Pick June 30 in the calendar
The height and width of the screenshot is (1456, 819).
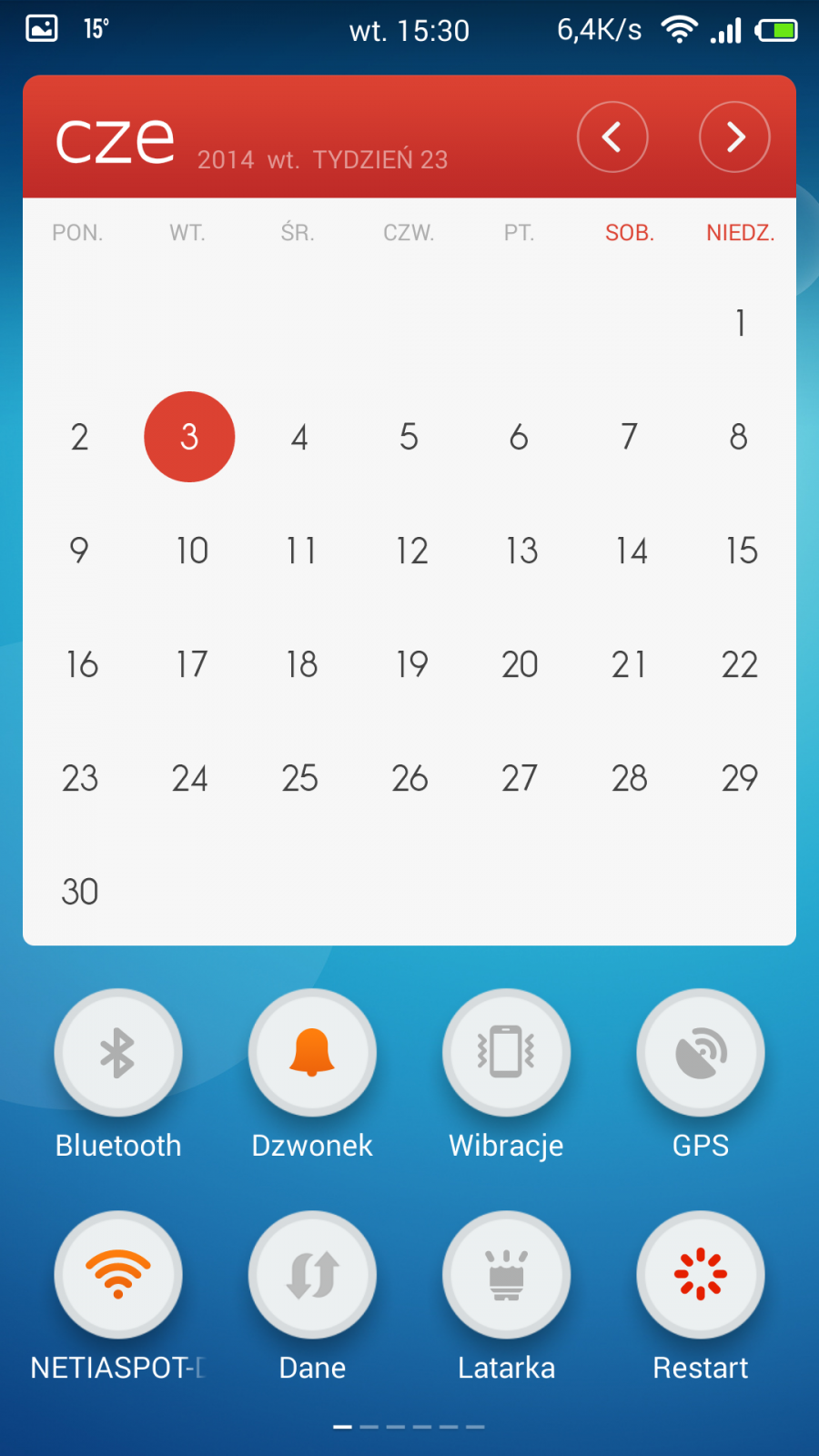[80, 892]
